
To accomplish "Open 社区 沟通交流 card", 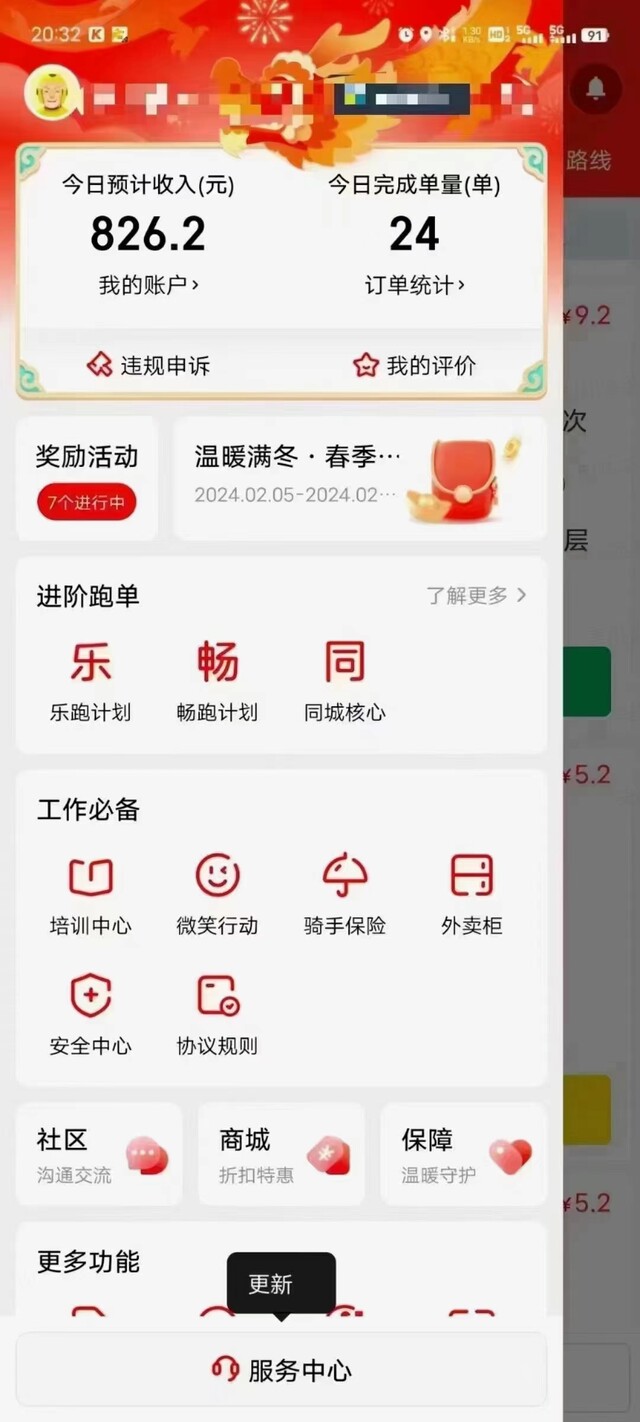I will point(99,1154).
